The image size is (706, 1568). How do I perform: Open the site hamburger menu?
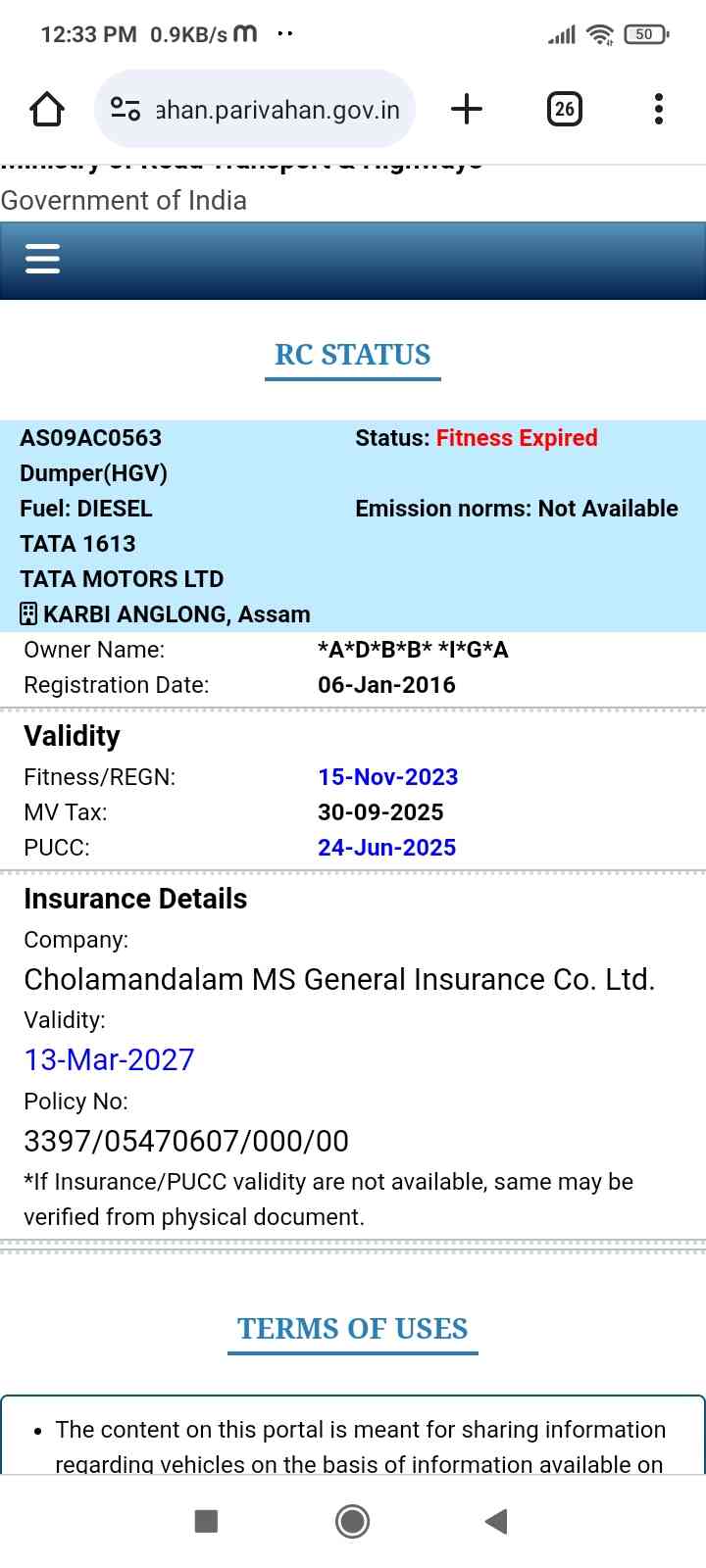(x=42, y=259)
